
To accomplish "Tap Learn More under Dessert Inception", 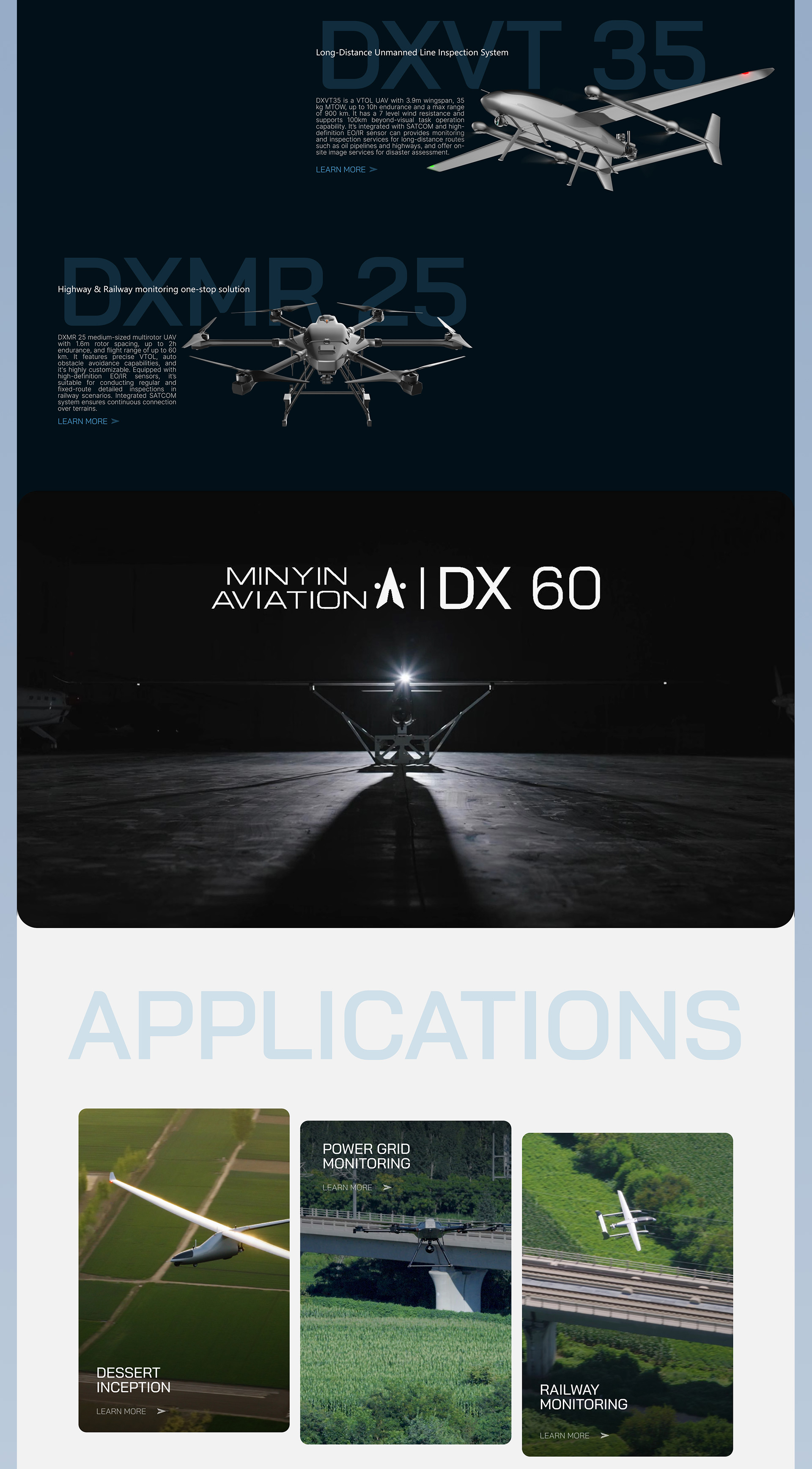I will (131, 1411).
